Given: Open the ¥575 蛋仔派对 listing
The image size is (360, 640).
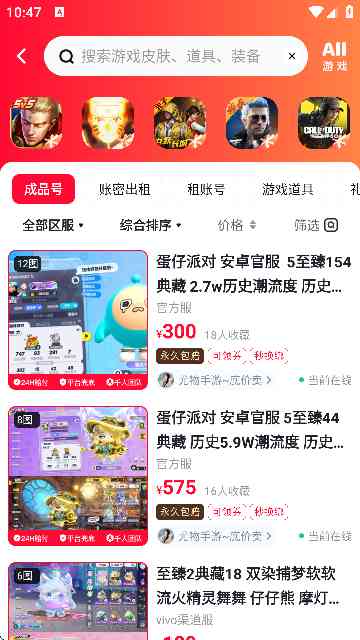Looking at the screenshot, I should point(180,476).
